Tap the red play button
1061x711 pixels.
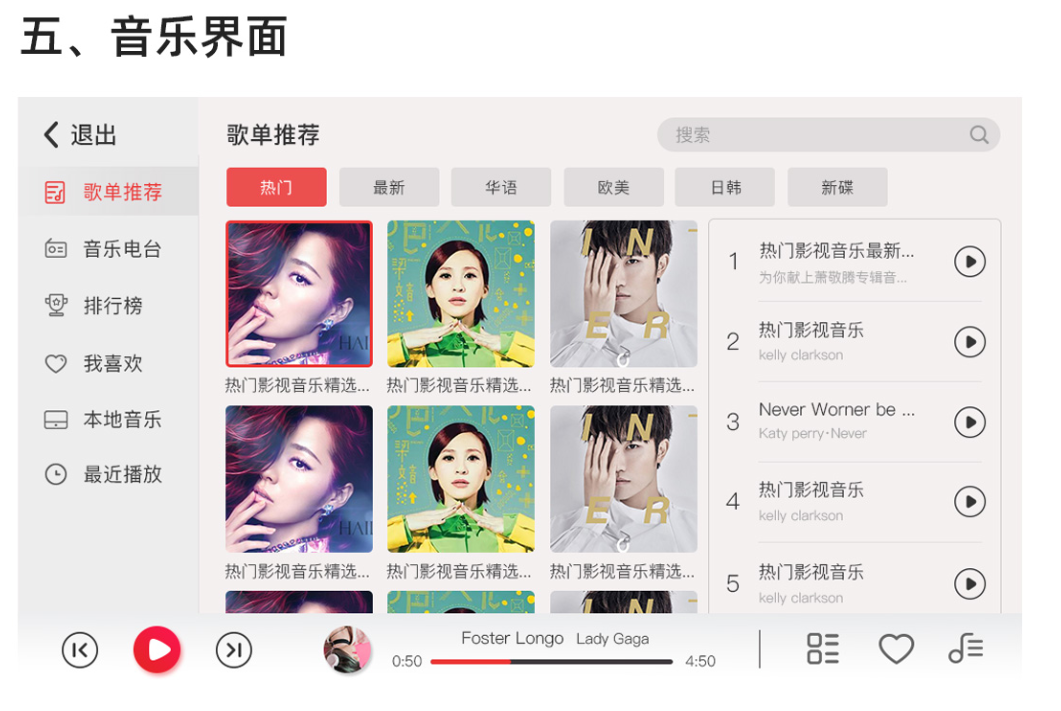click(x=157, y=651)
